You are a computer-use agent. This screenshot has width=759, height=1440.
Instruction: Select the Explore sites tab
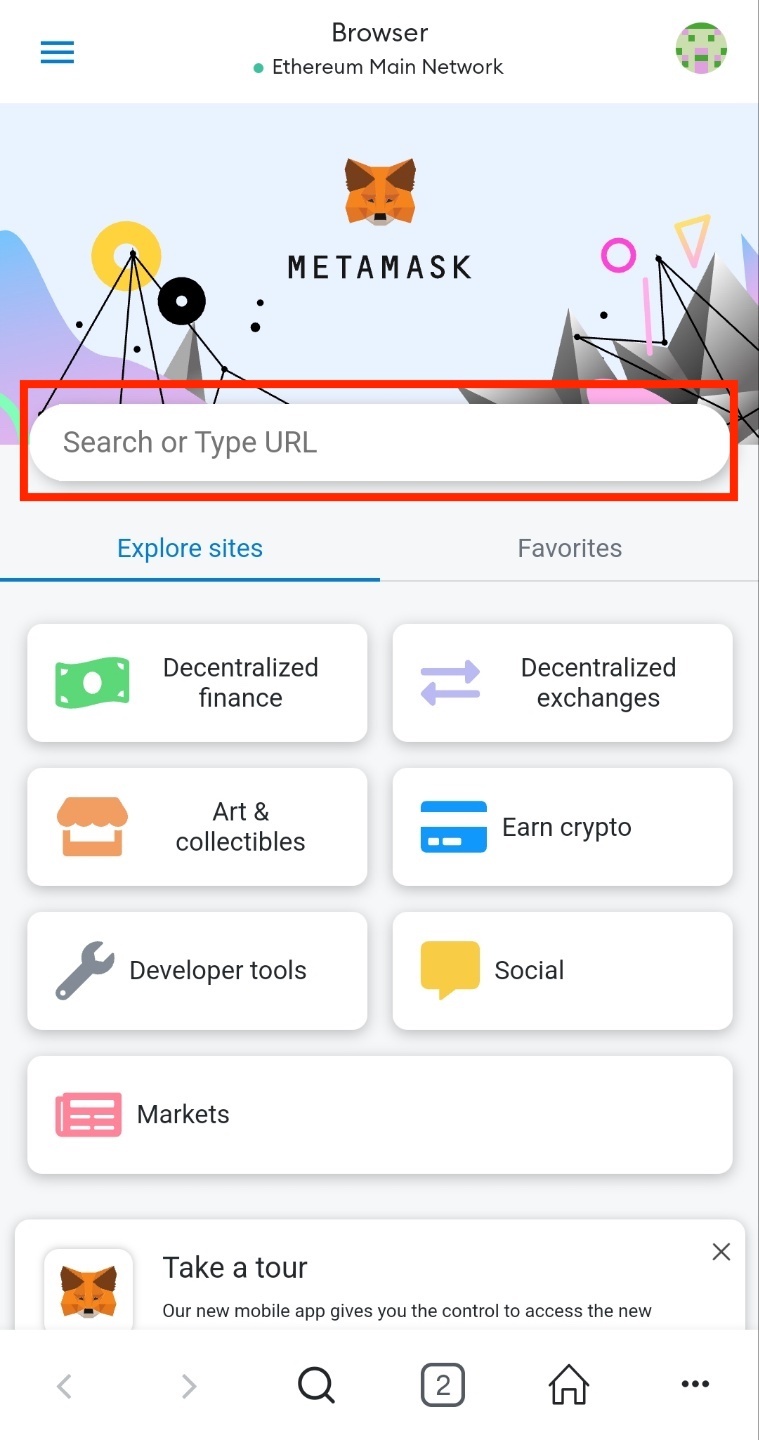(190, 548)
